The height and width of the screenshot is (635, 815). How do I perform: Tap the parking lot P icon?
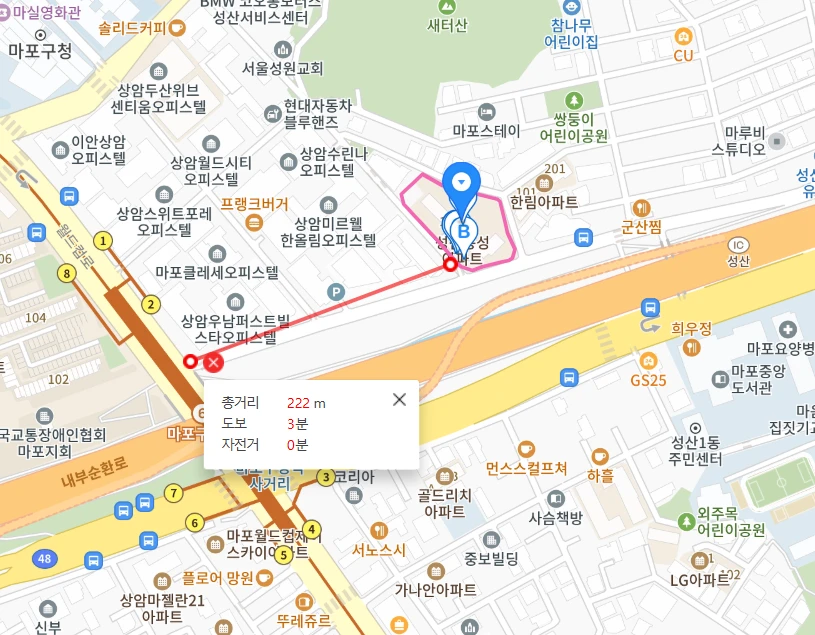pos(336,292)
